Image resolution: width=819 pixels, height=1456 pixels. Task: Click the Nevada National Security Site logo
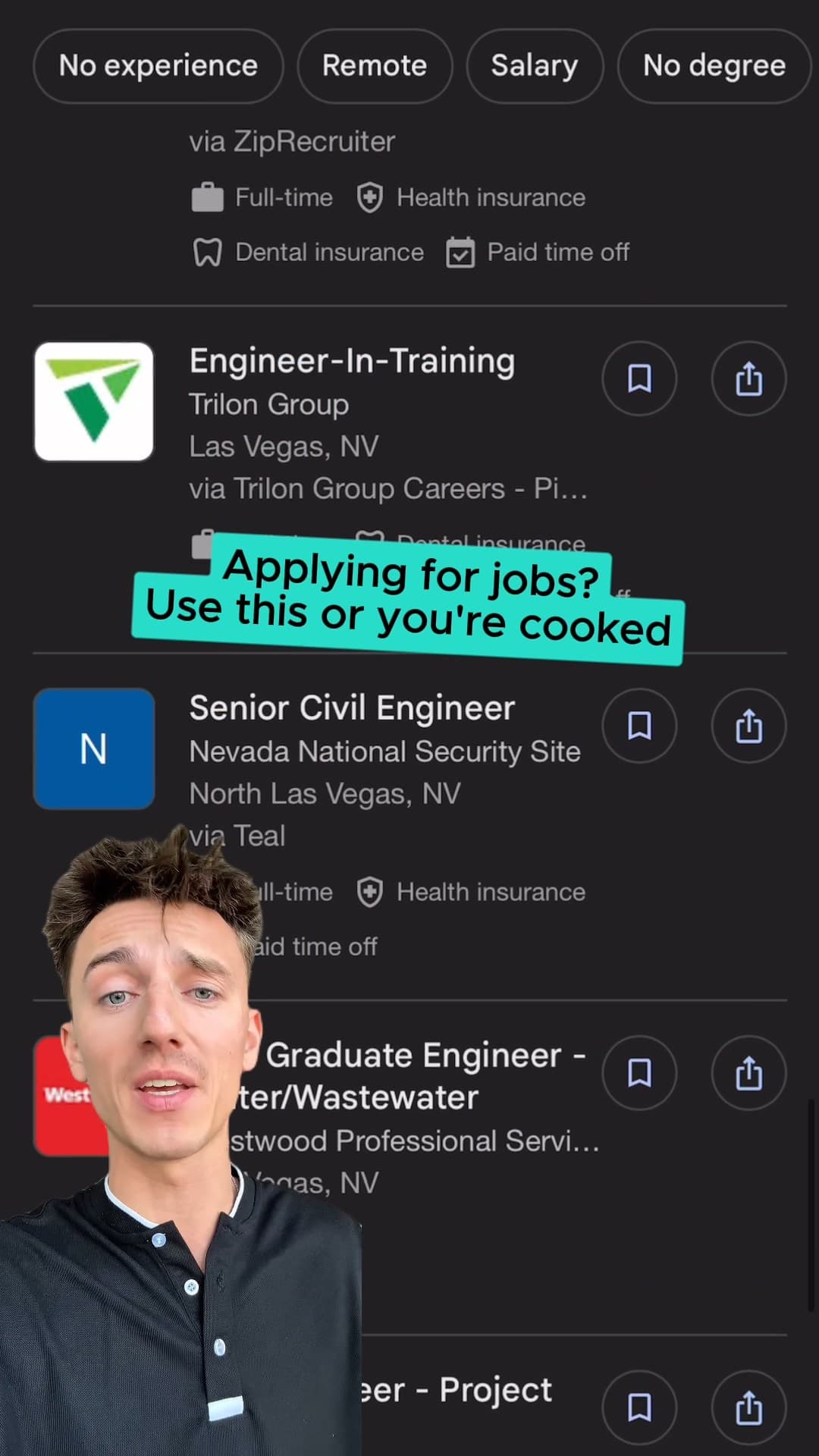tap(93, 748)
